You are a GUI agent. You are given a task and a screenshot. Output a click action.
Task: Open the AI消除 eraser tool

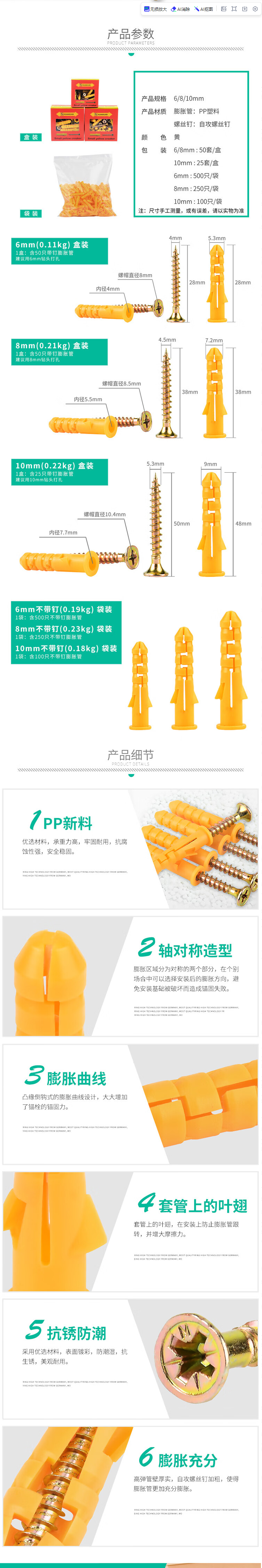pyautogui.click(x=180, y=9)
